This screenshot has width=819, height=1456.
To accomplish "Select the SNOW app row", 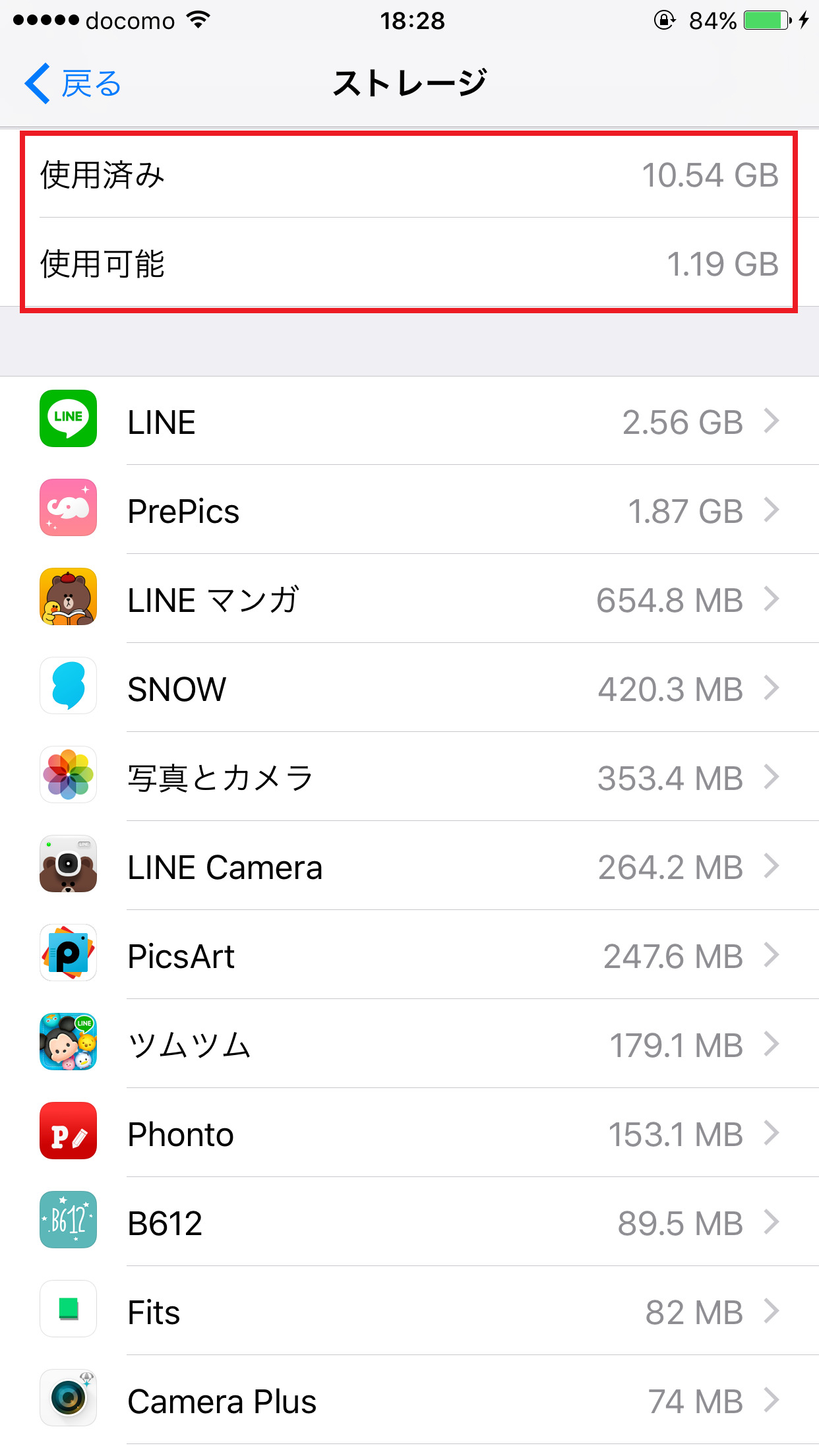I will click(x=409, y=688).
